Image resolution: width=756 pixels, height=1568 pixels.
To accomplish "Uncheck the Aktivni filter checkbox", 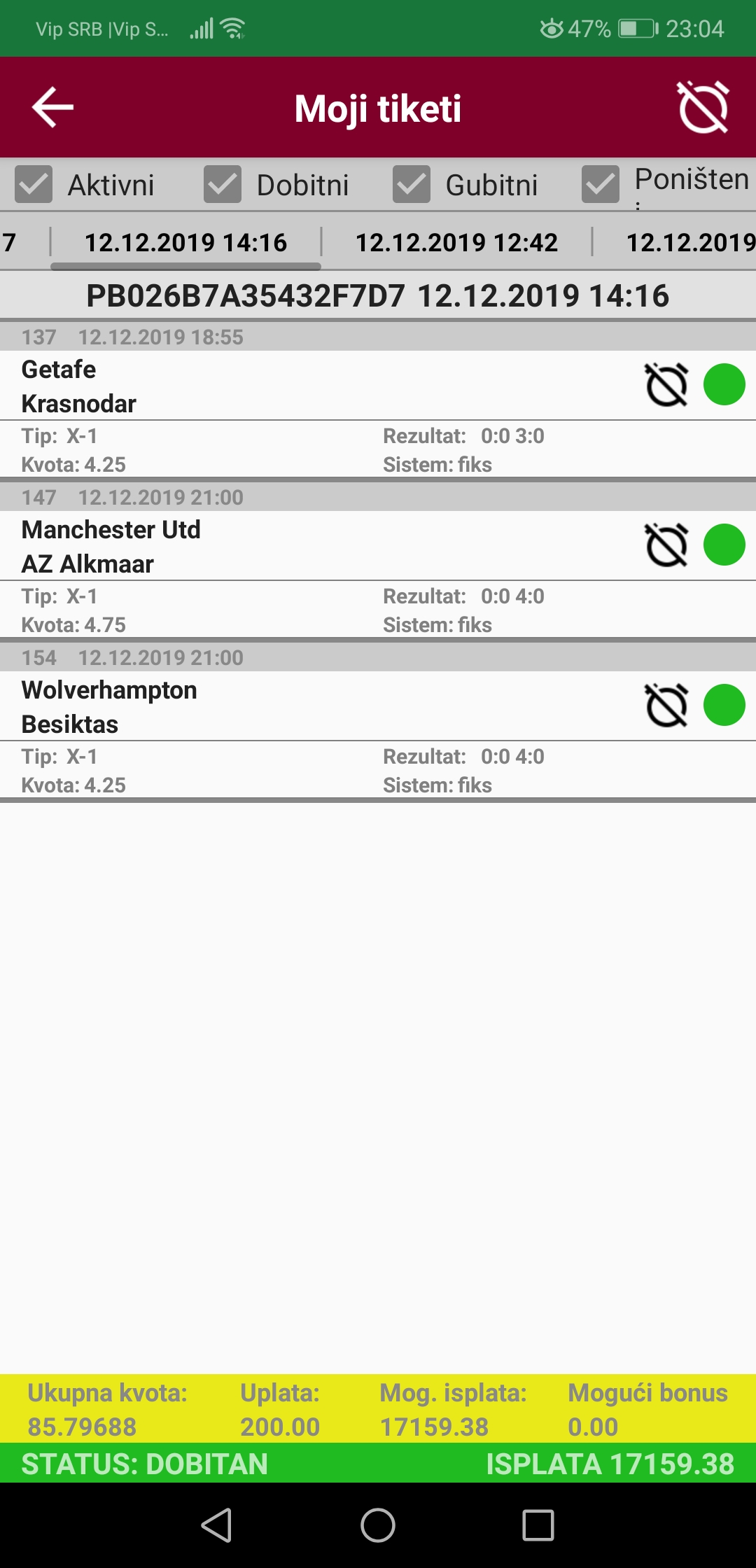I will 34,185.
